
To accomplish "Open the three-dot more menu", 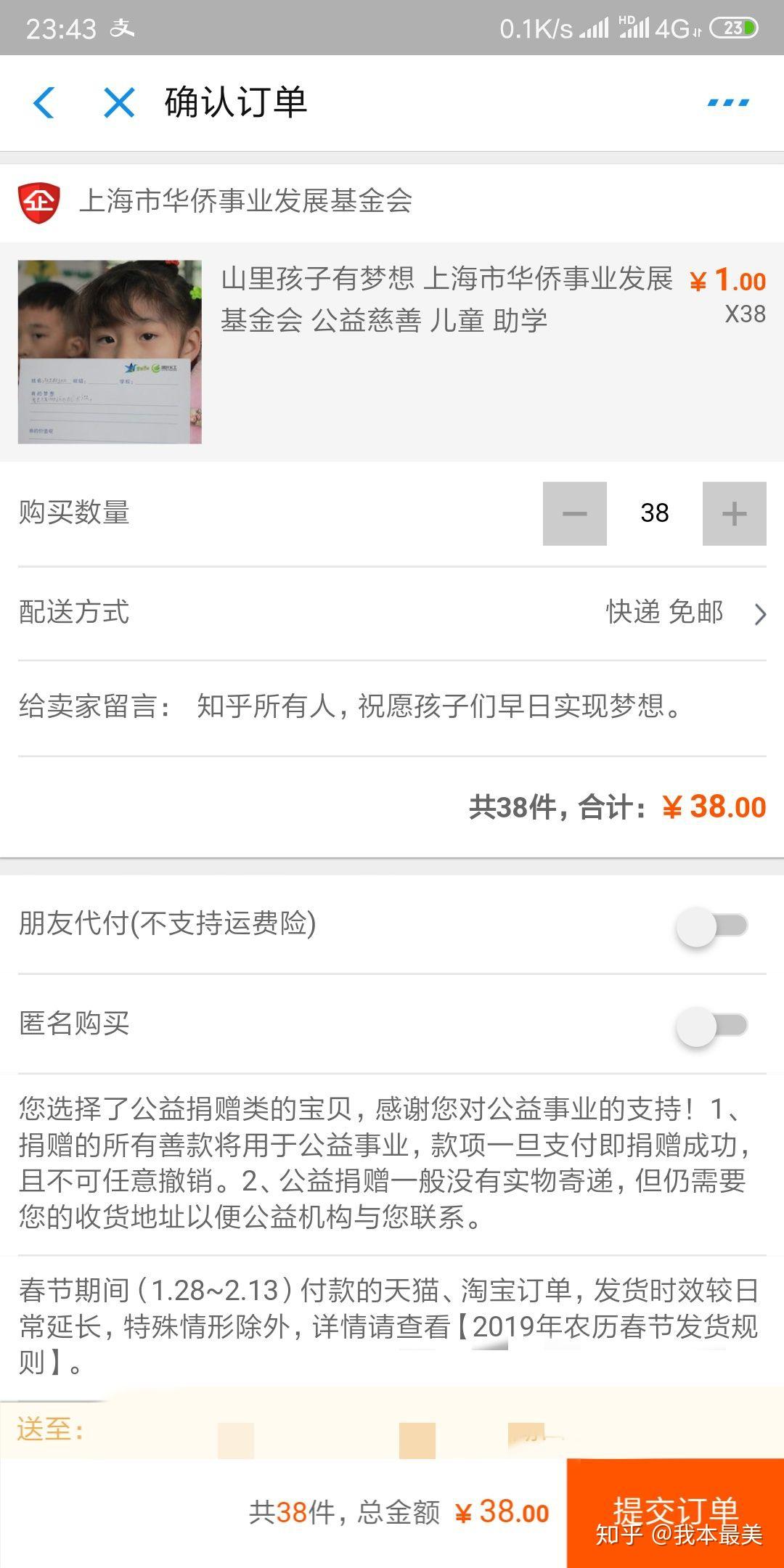I will [728, 103].
